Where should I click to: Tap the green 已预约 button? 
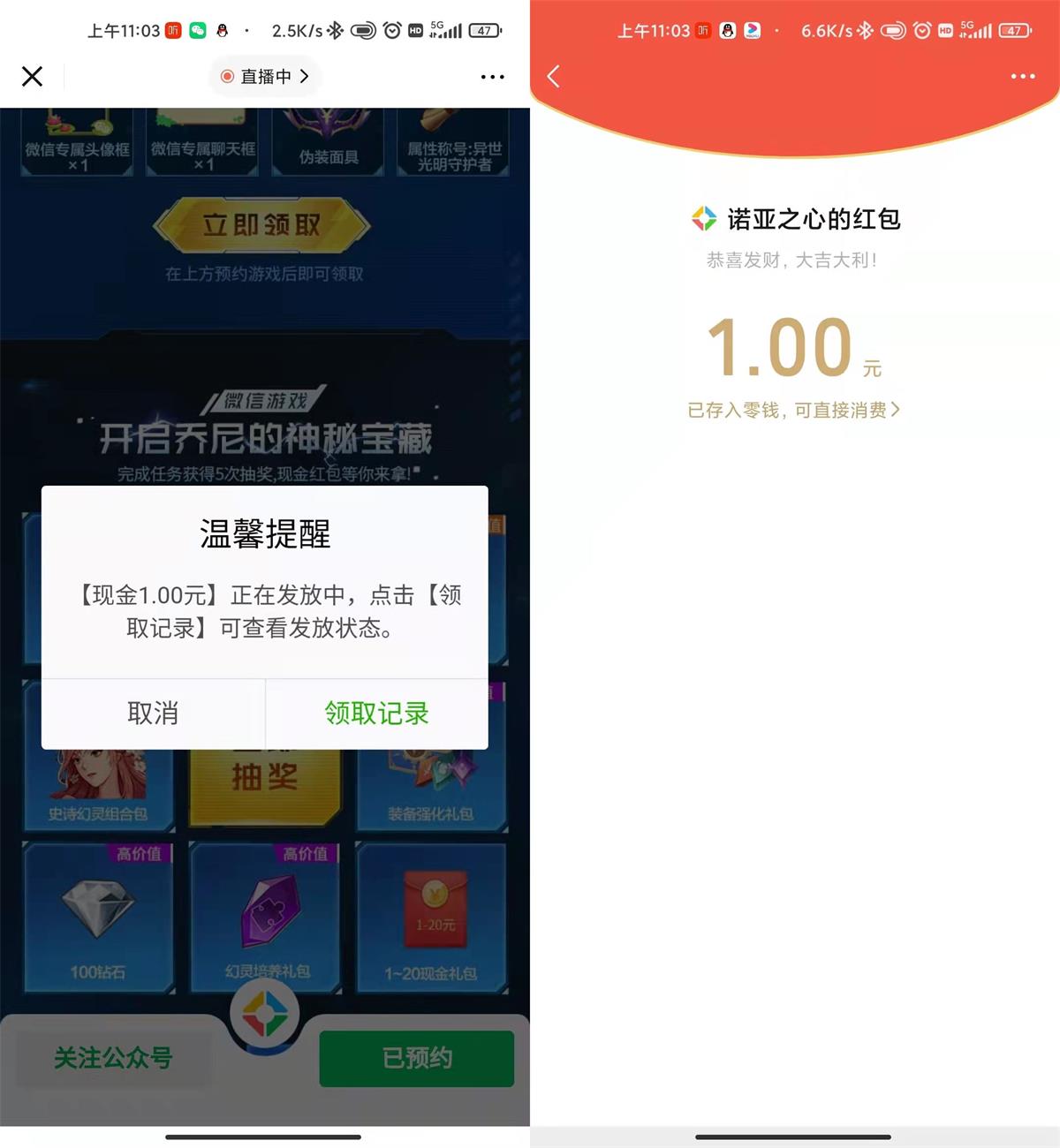point(415,1059)
